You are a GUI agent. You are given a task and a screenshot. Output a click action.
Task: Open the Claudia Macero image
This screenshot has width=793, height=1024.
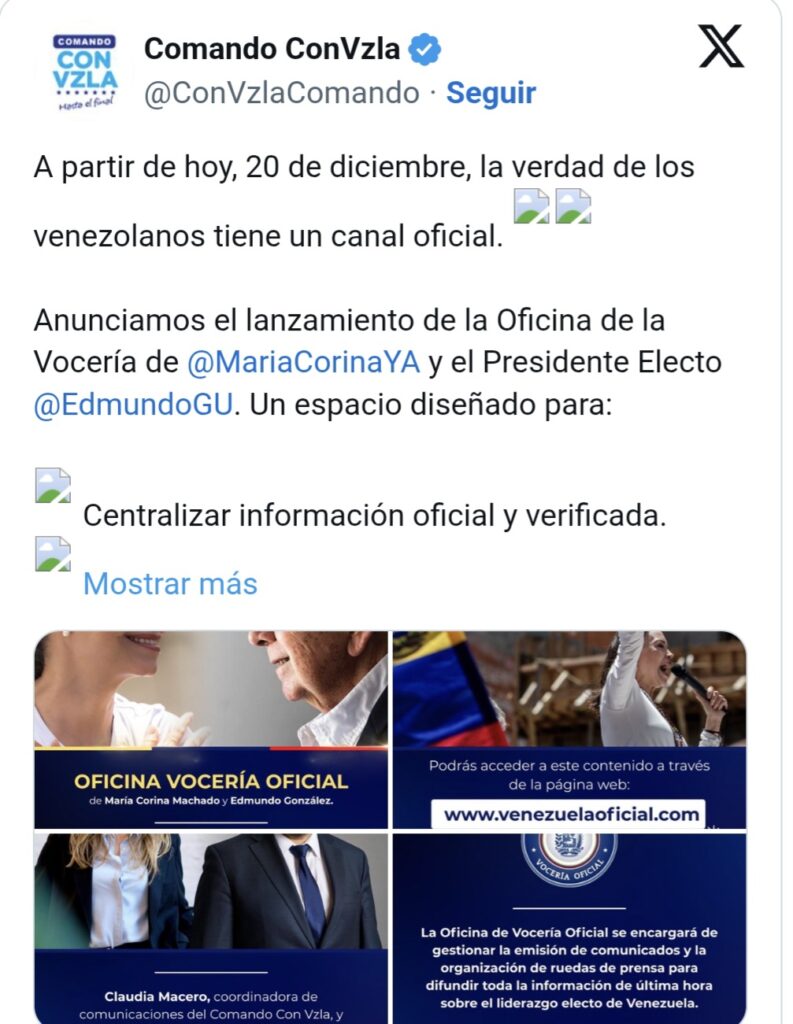point(211,927)
